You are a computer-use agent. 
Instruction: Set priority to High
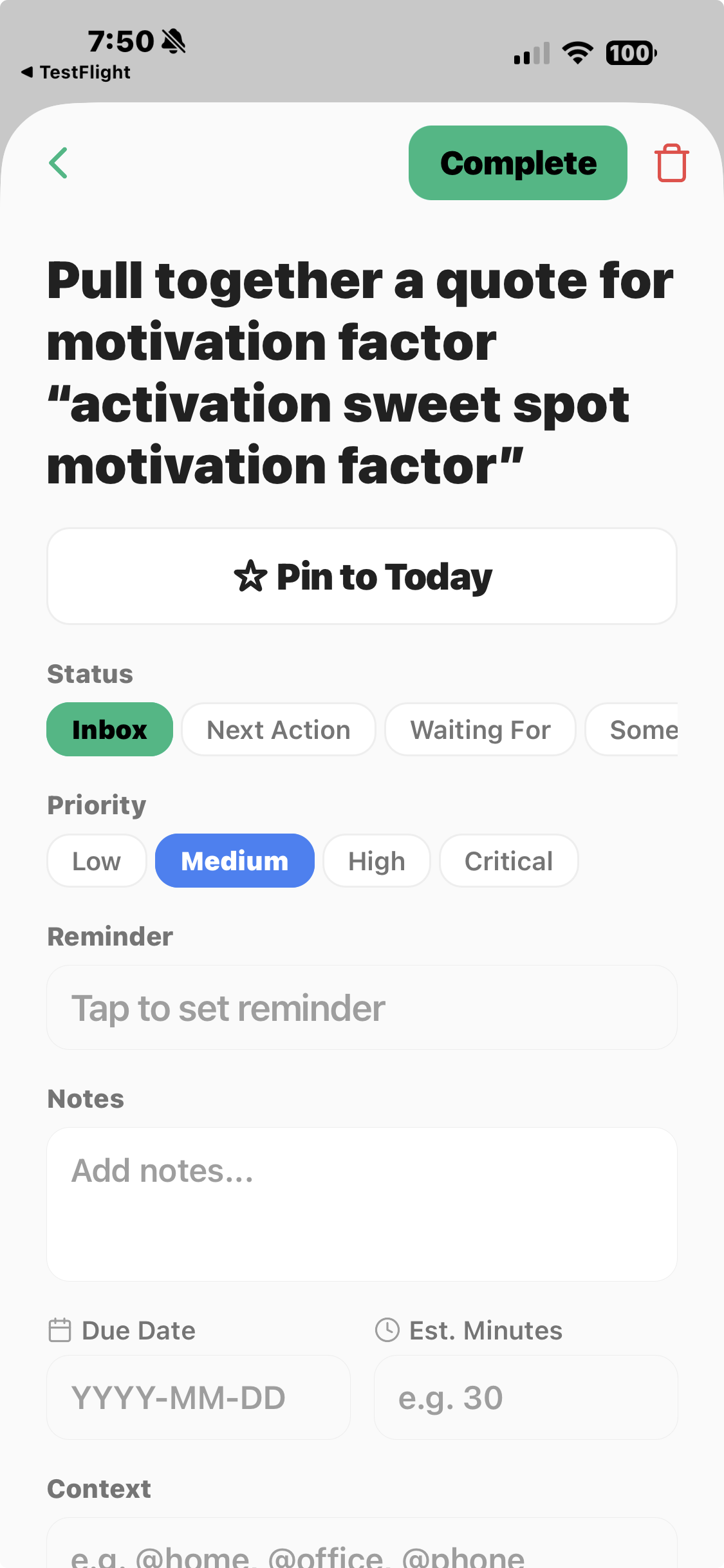point(376,861)
